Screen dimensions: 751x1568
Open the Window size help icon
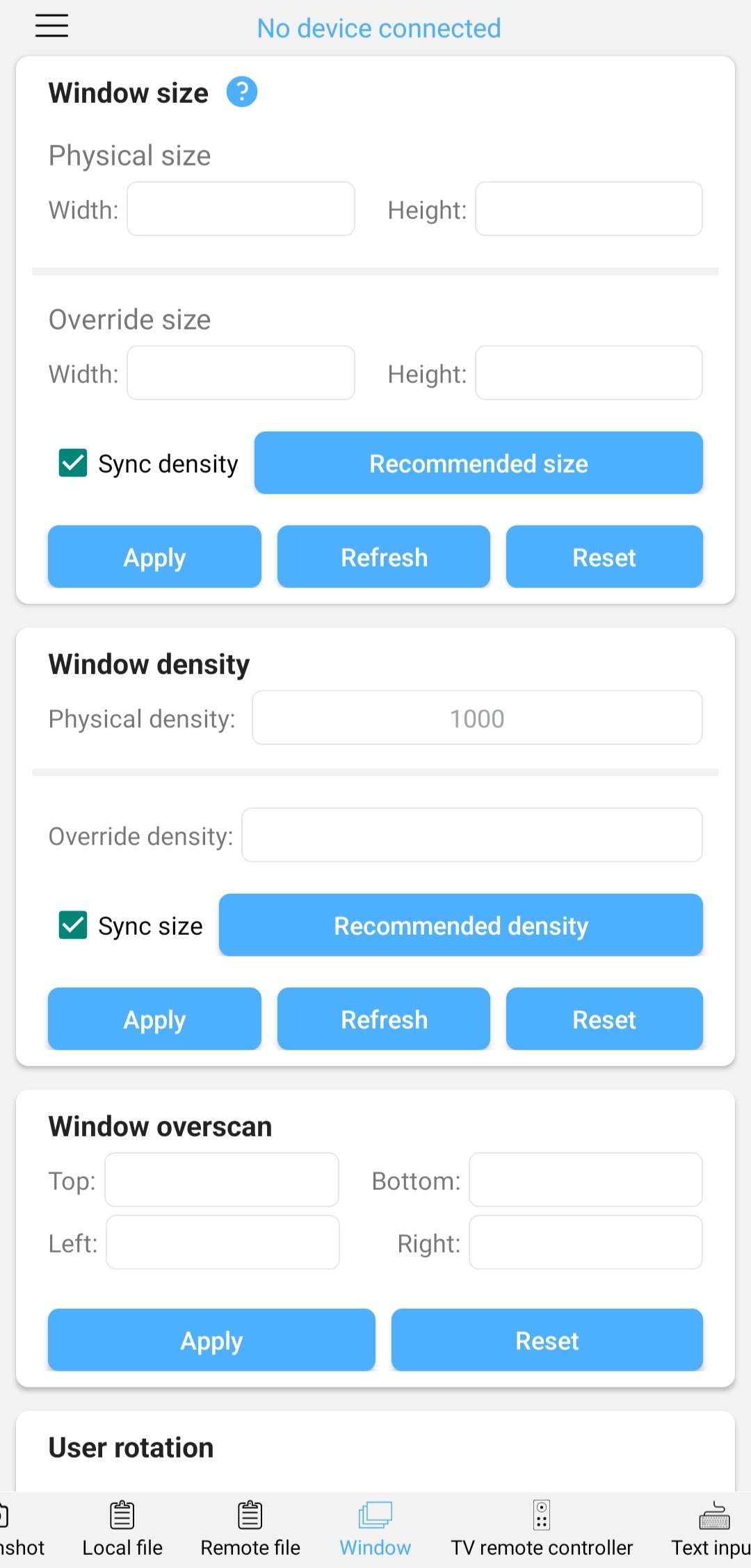pyautogui.click(x=242, y=92)
